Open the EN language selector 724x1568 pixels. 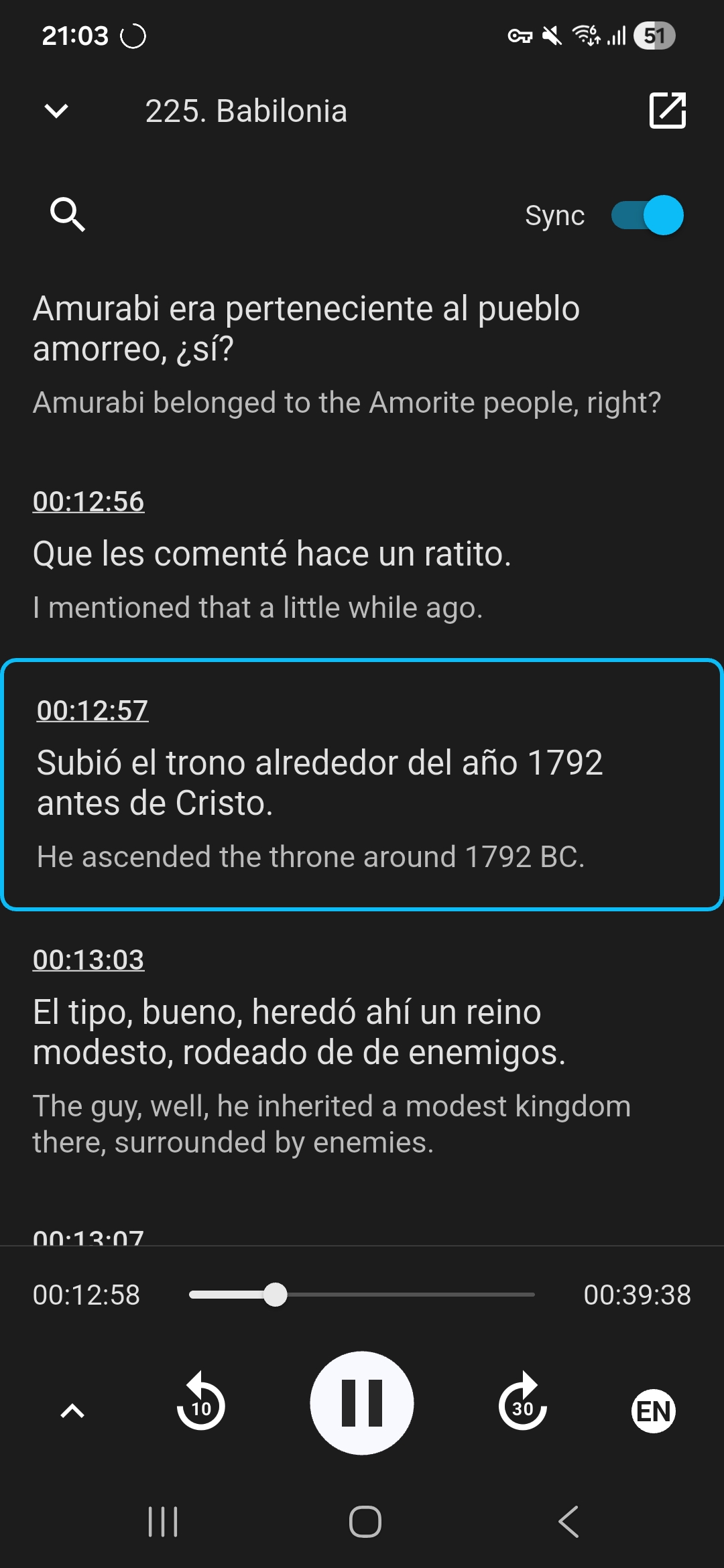pos(654,1410)
